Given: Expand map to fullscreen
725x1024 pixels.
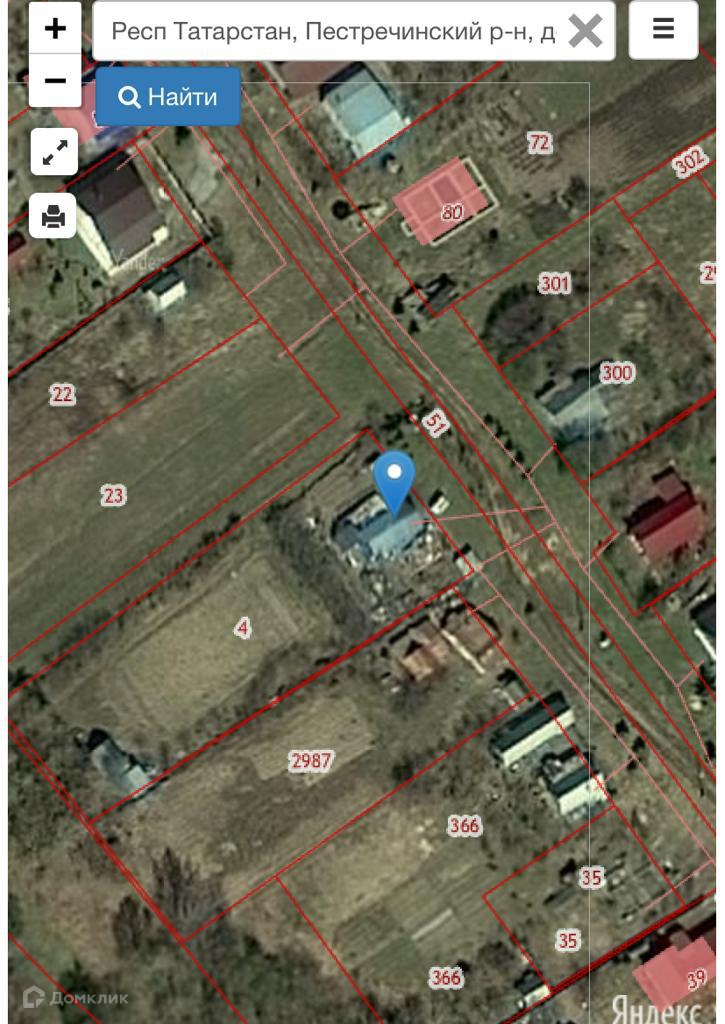Looking at the screenshot, I should point(54,152).
